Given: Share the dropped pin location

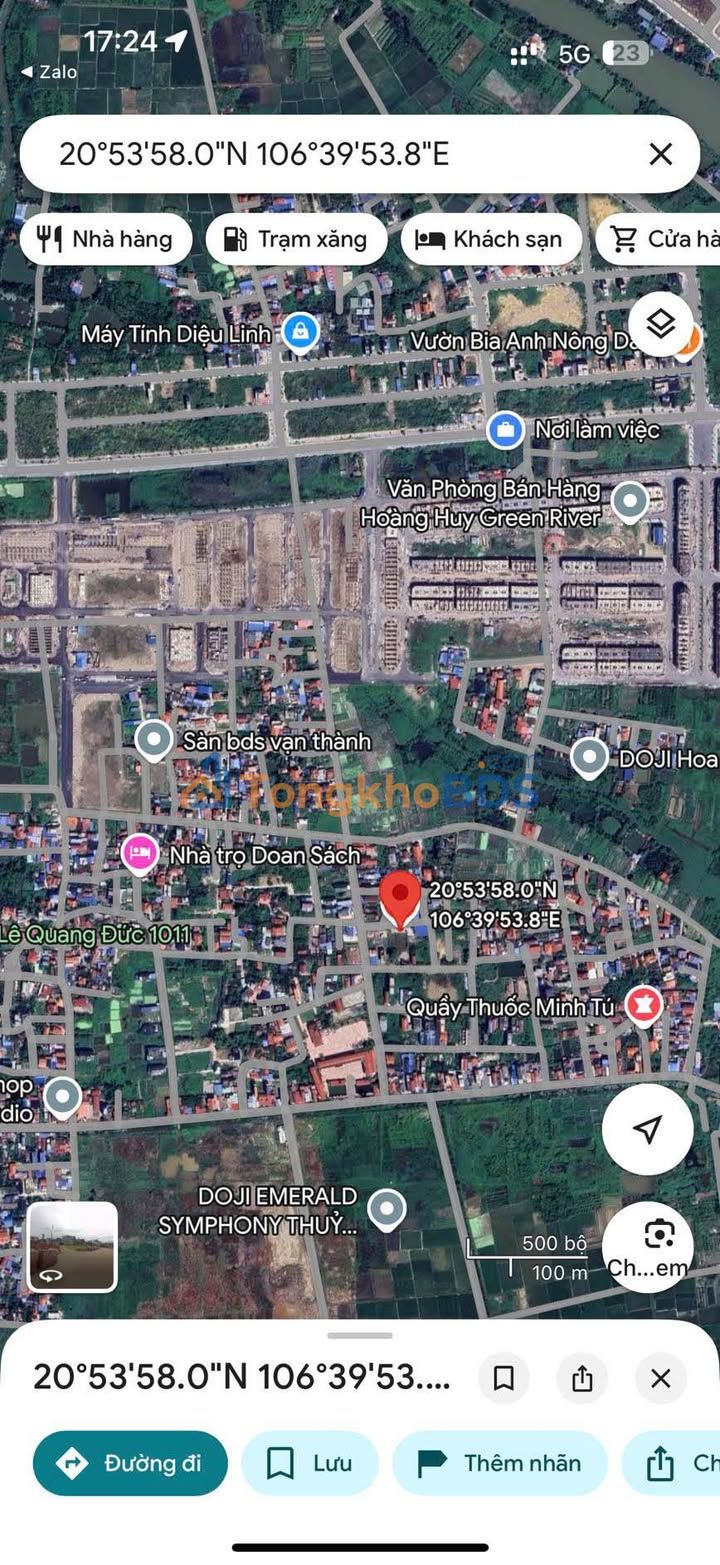Looking at the screenshot, I should pyautogui.click(x=582, y=1379).
